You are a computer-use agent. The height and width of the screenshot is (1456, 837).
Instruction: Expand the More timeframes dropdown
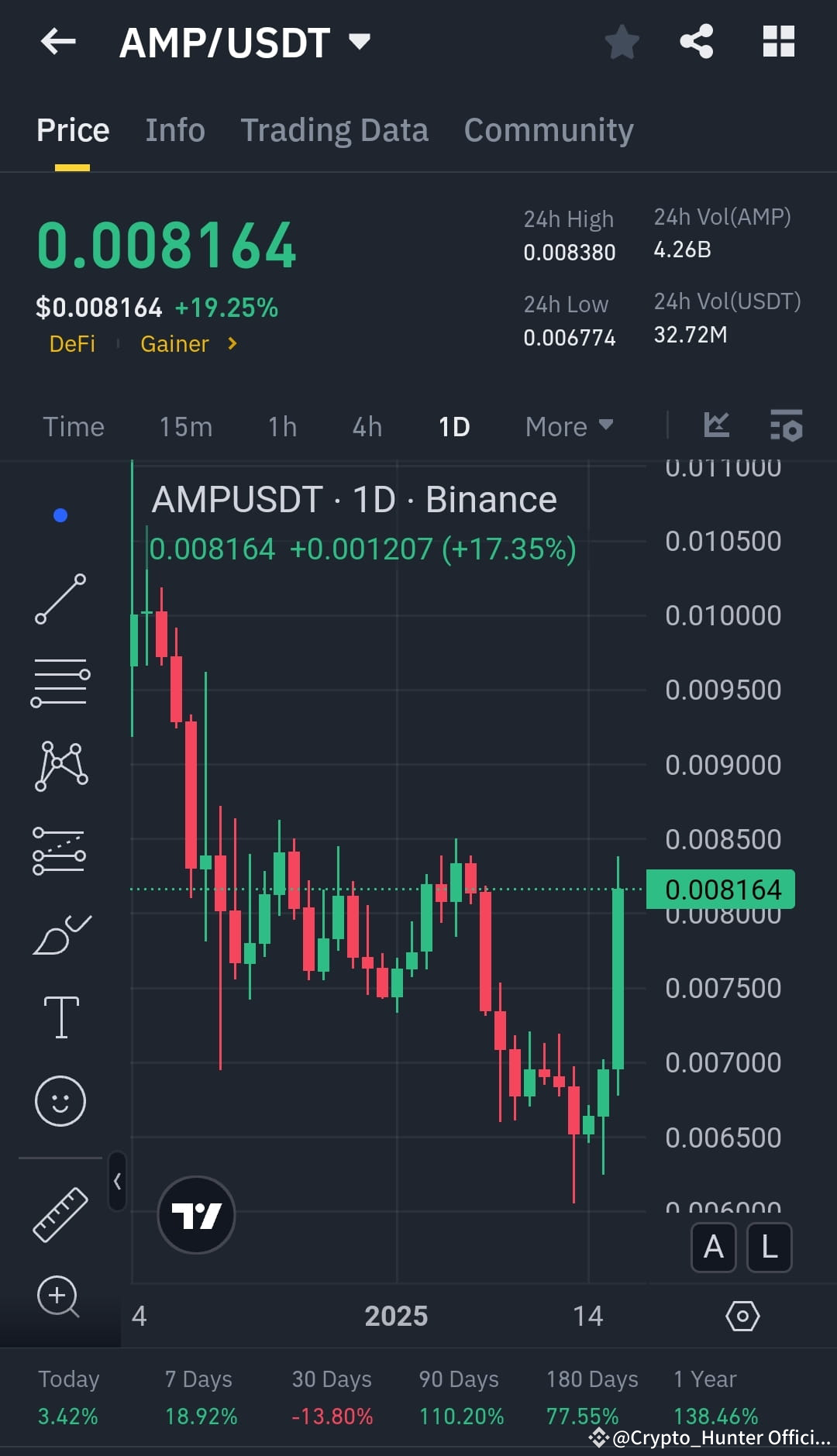568,426
